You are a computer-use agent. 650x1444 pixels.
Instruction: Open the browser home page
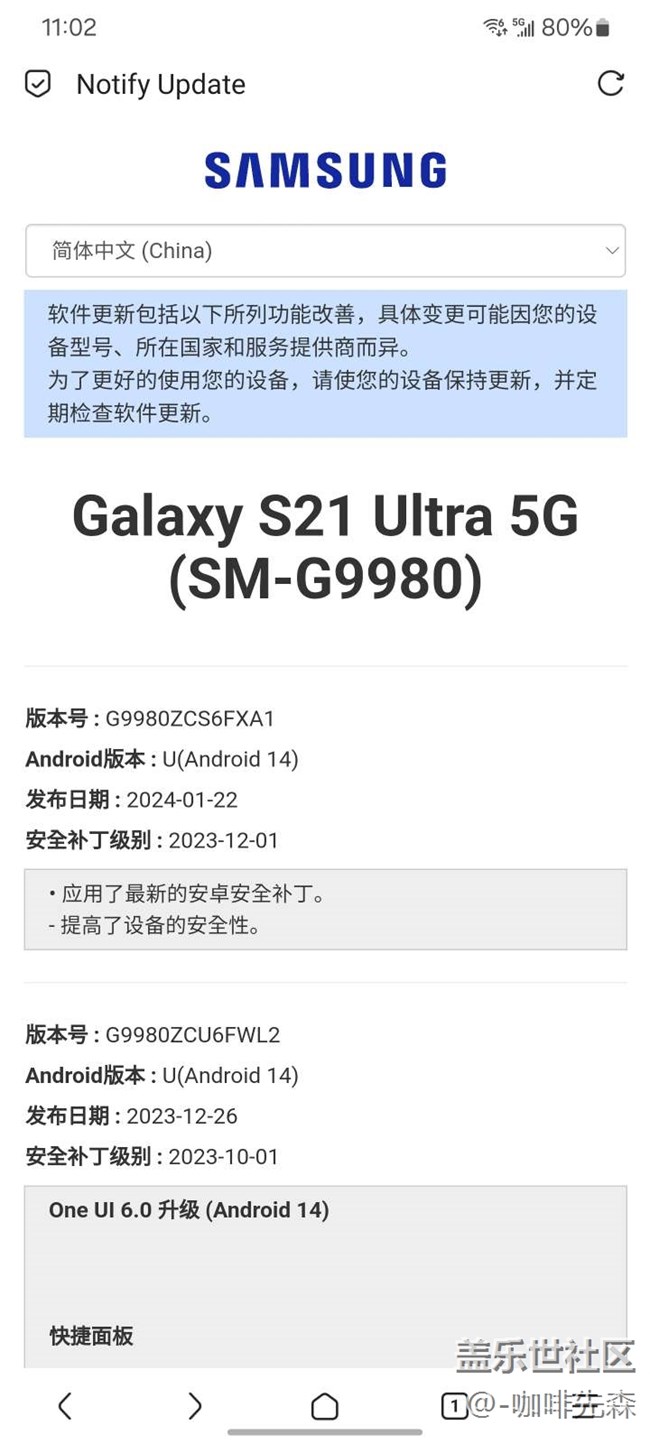tap(325, 1406)
